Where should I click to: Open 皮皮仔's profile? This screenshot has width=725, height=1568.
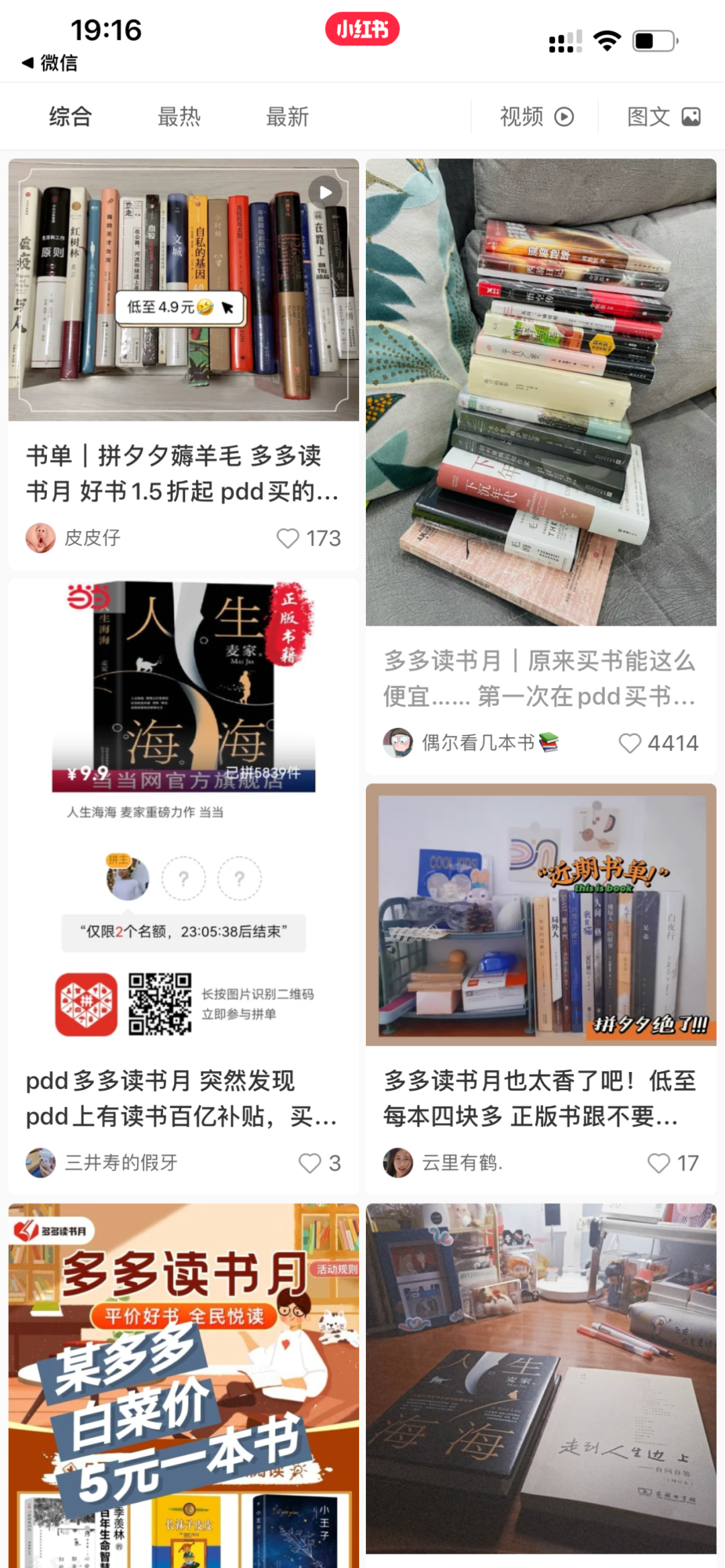[x=73, y=538]
